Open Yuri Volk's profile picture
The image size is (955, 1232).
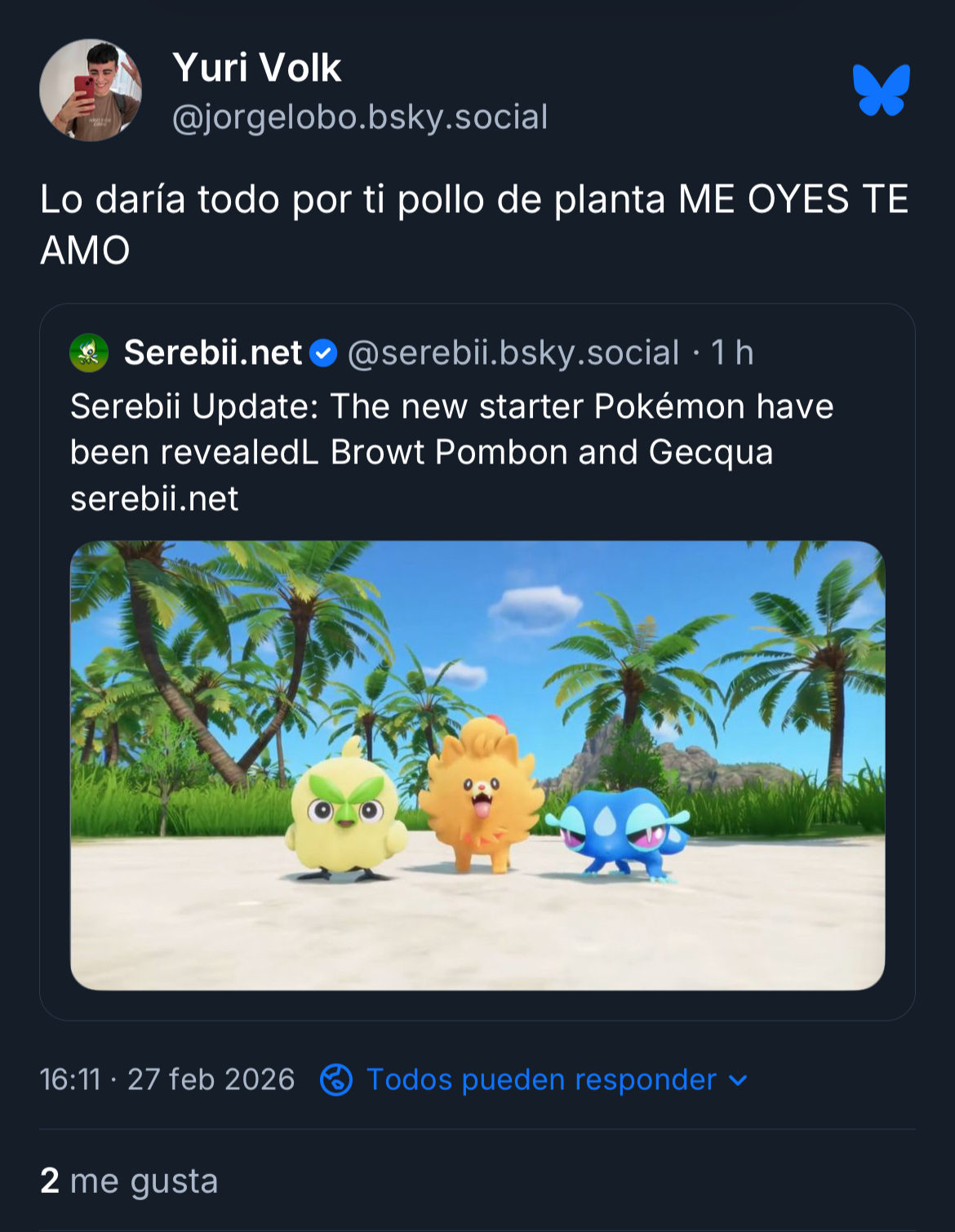pos(90,91)
